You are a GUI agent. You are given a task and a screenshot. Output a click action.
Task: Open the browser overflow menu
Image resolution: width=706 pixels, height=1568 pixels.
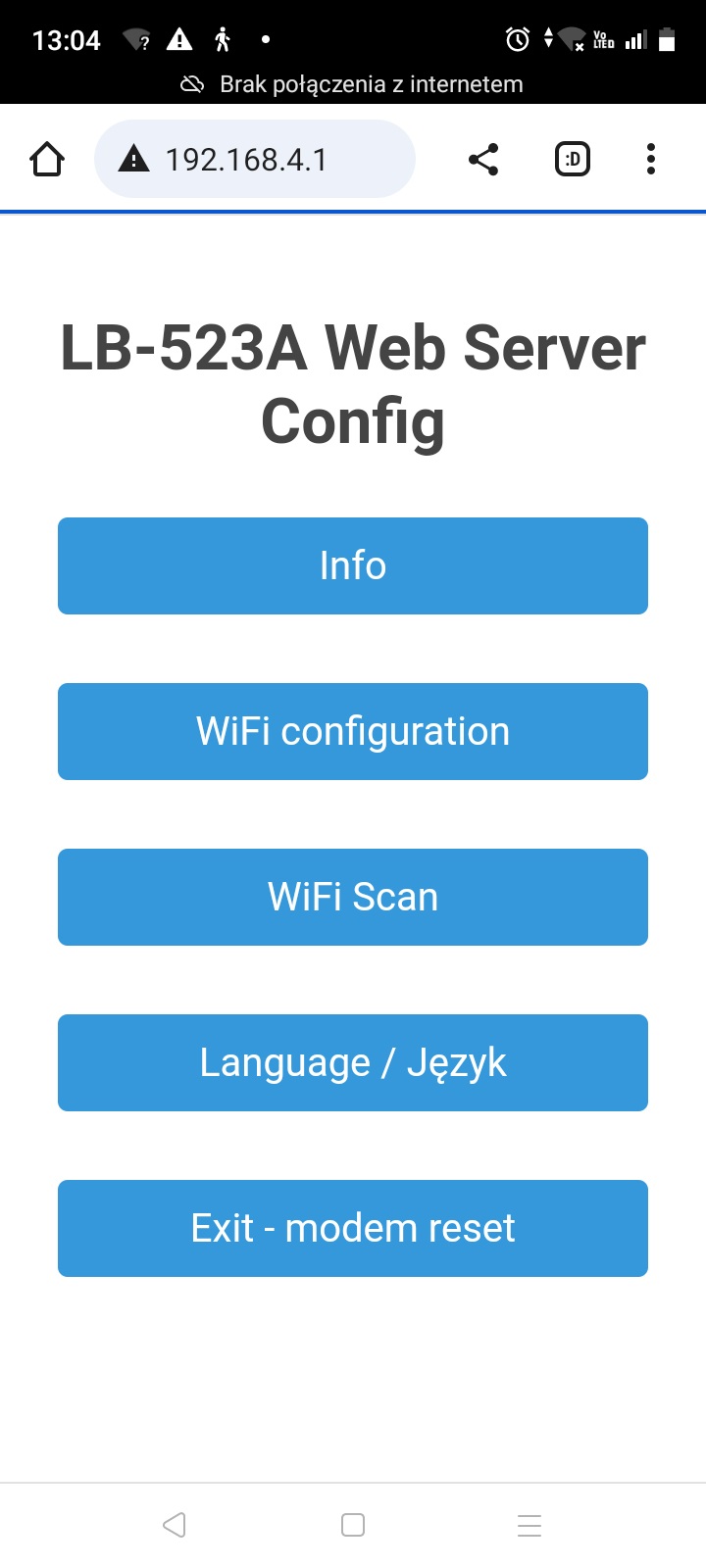[651, 159]
